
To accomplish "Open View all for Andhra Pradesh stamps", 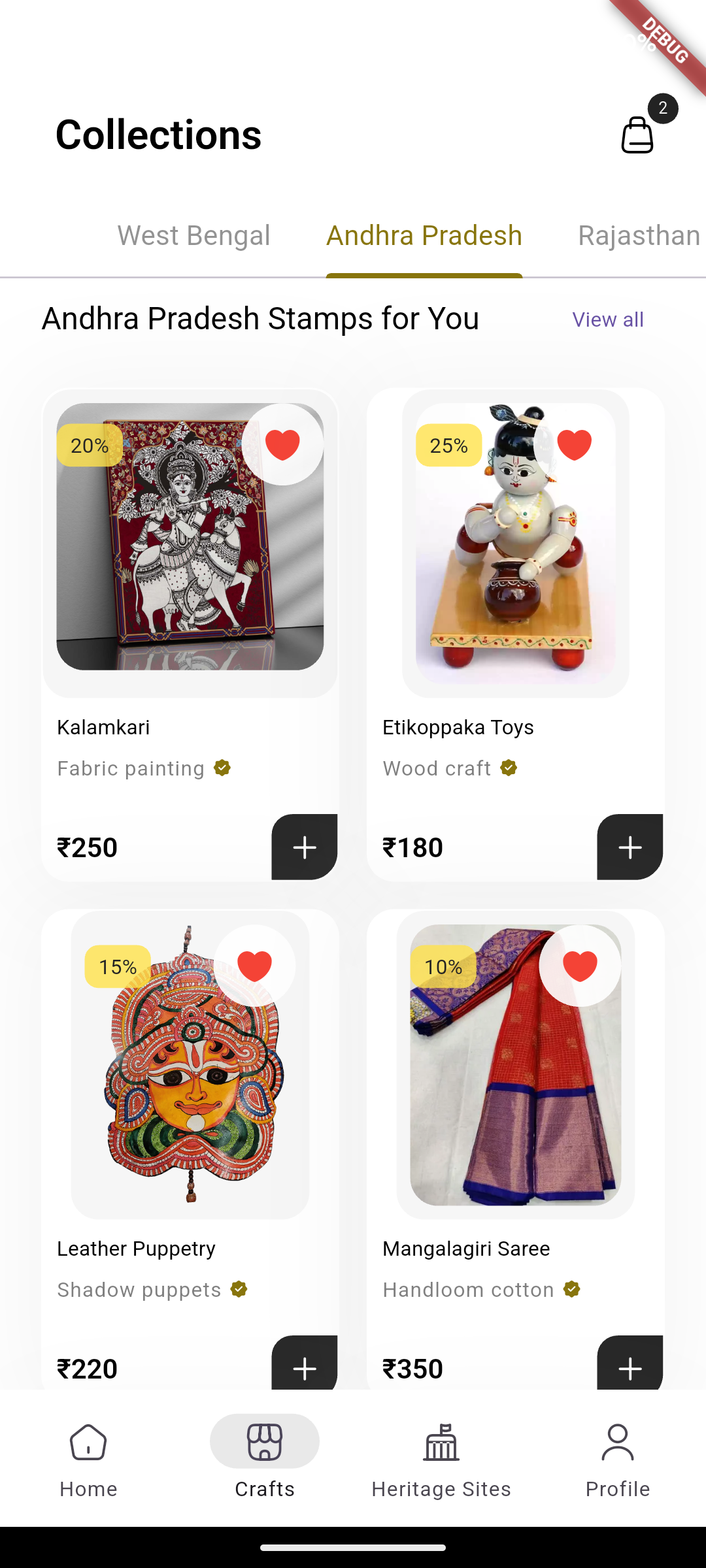I will coord(607,319).
